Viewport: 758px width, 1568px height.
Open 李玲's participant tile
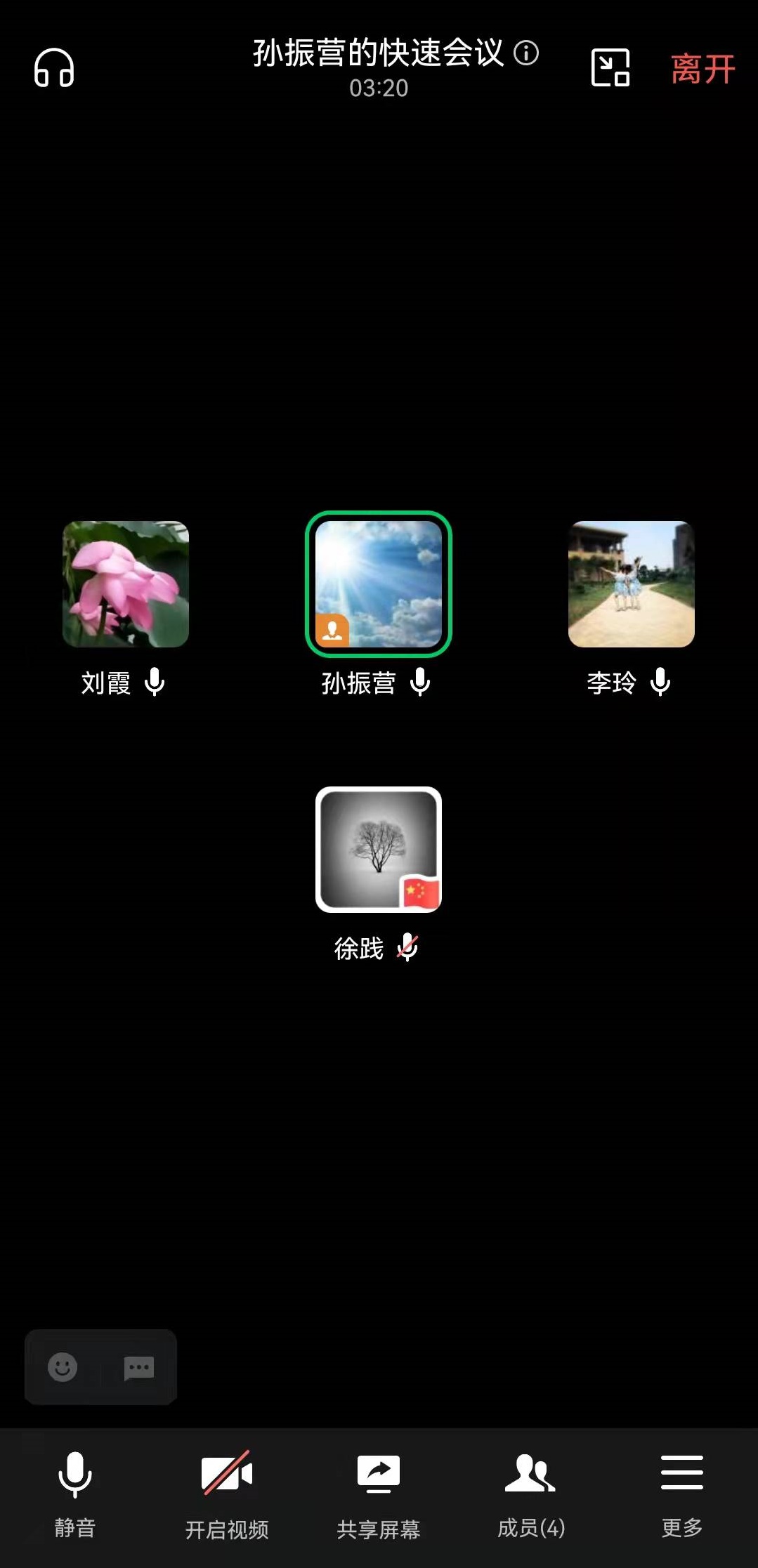pyautogui.click(x=631, y=584)
